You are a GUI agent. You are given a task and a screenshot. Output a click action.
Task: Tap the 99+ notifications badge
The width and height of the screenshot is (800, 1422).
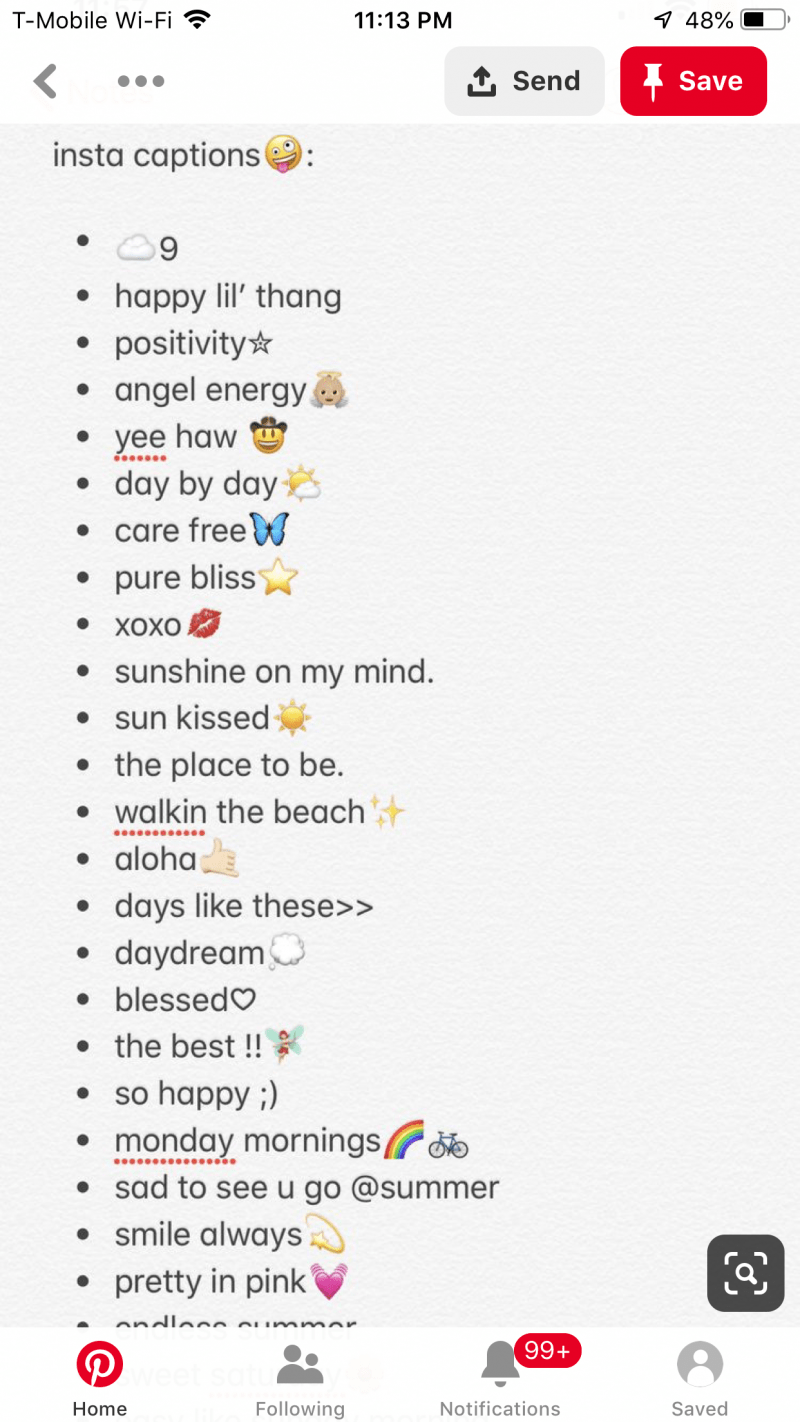pyautogui.click(x=546, y=1350)
